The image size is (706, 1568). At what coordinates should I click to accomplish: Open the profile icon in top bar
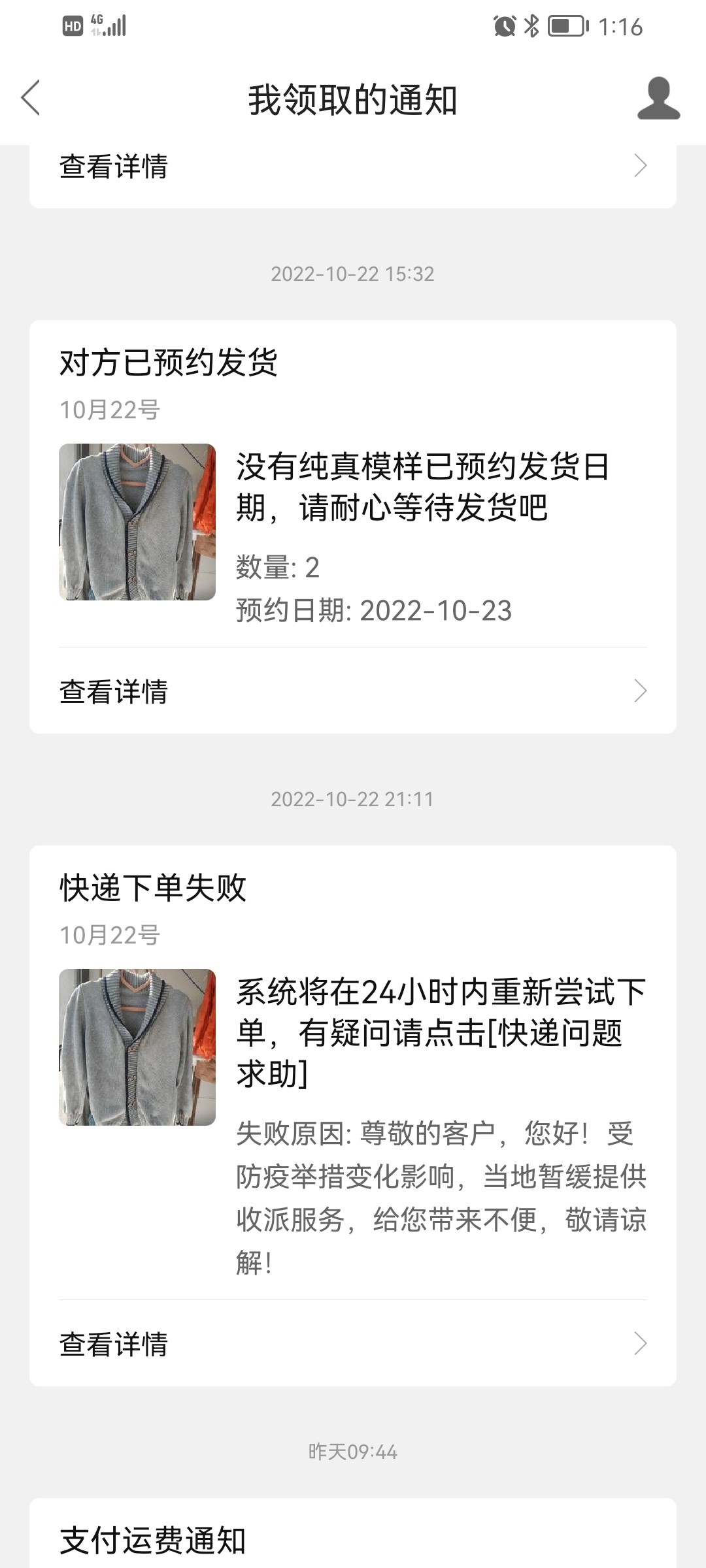(658, 99)
